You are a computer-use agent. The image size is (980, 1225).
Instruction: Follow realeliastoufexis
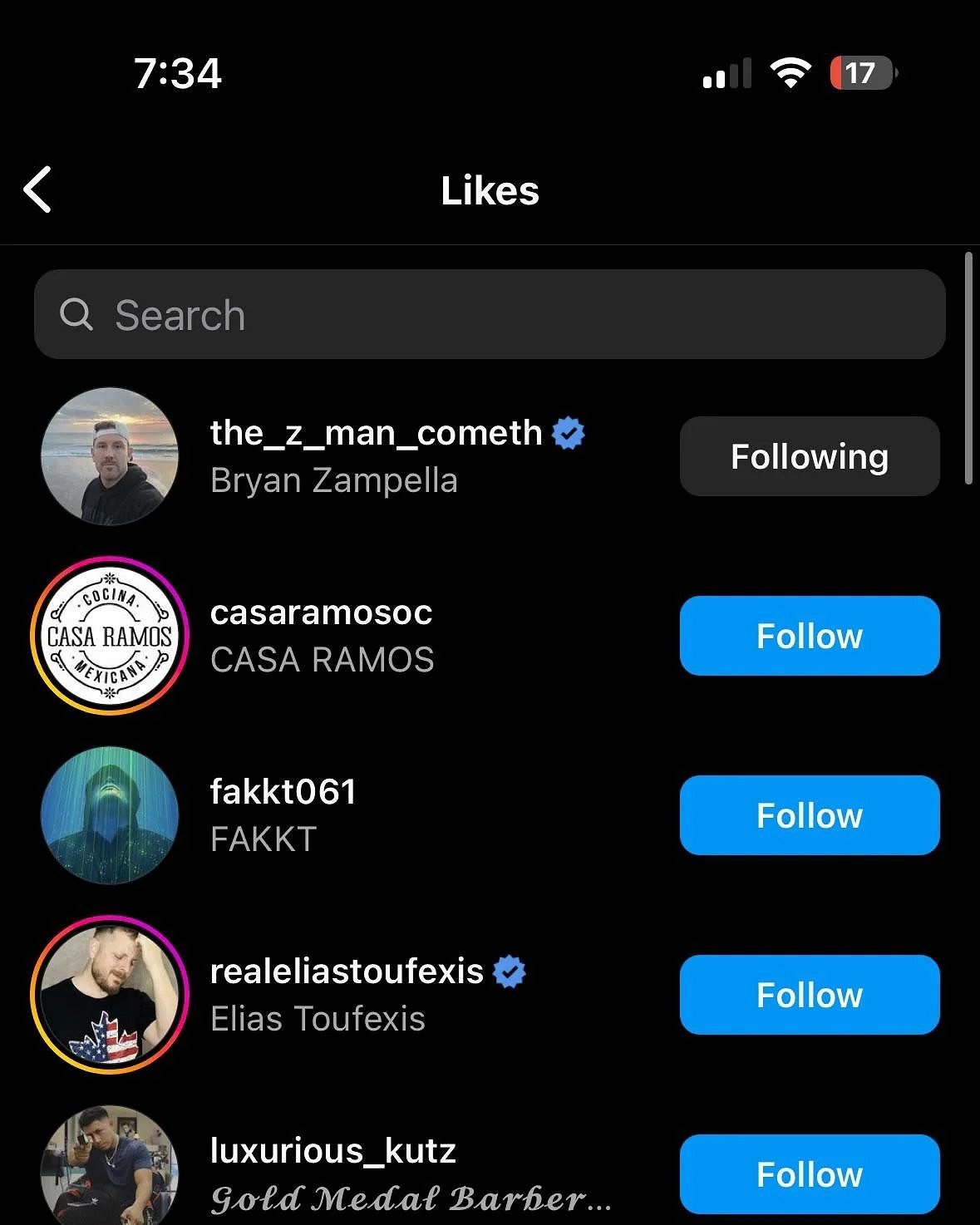tap(809, 995)
